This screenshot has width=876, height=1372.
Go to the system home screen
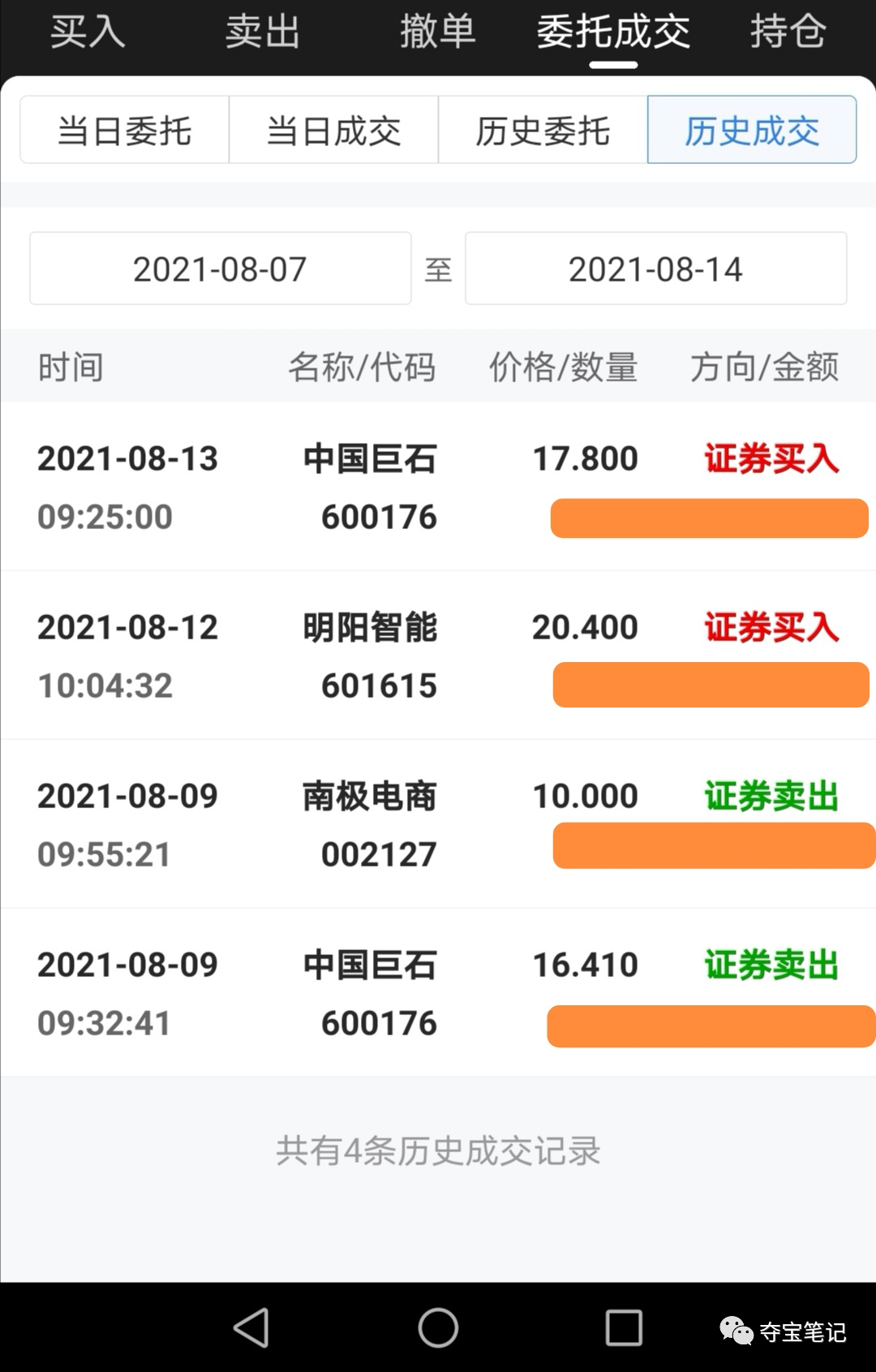(x=438, y=1328)
